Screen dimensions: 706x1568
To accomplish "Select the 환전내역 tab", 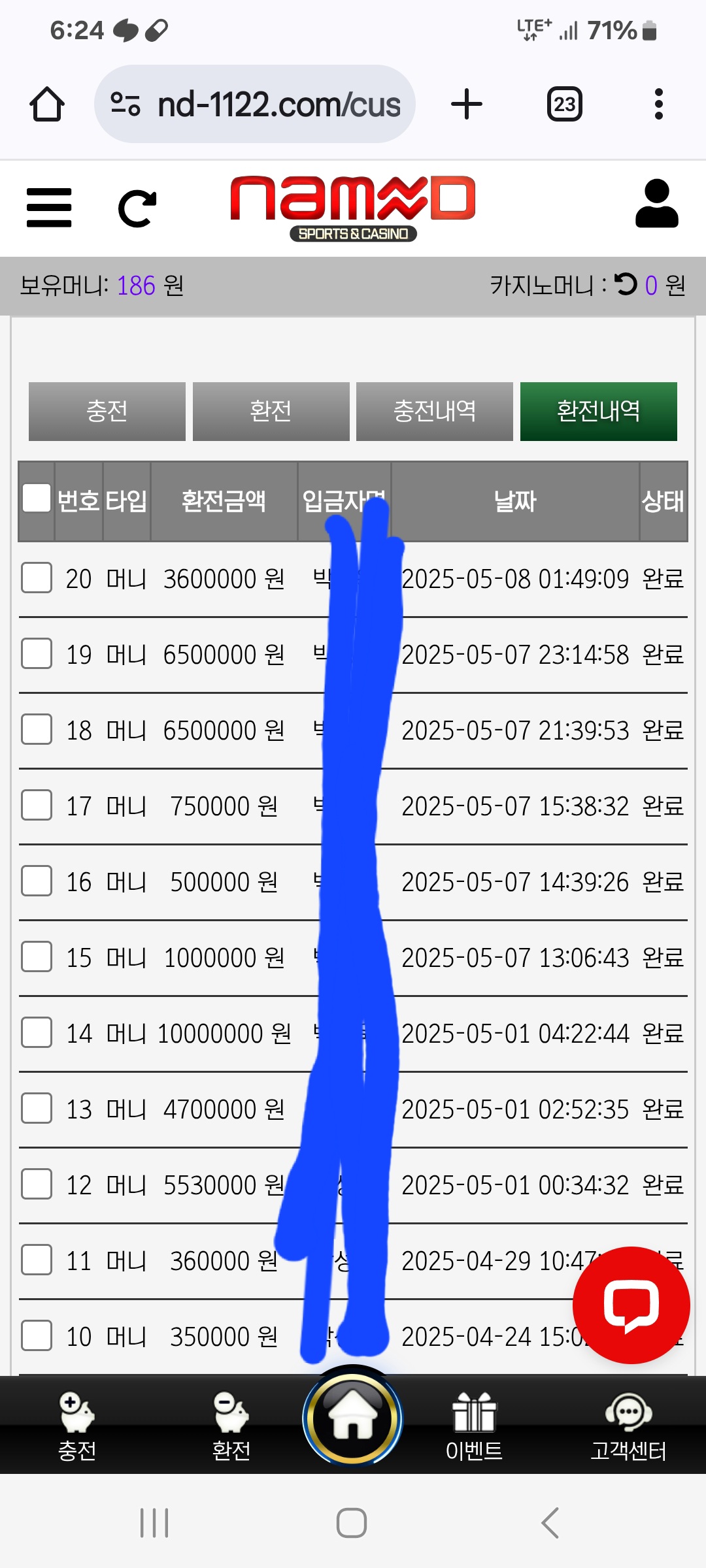I will point(599,412).
